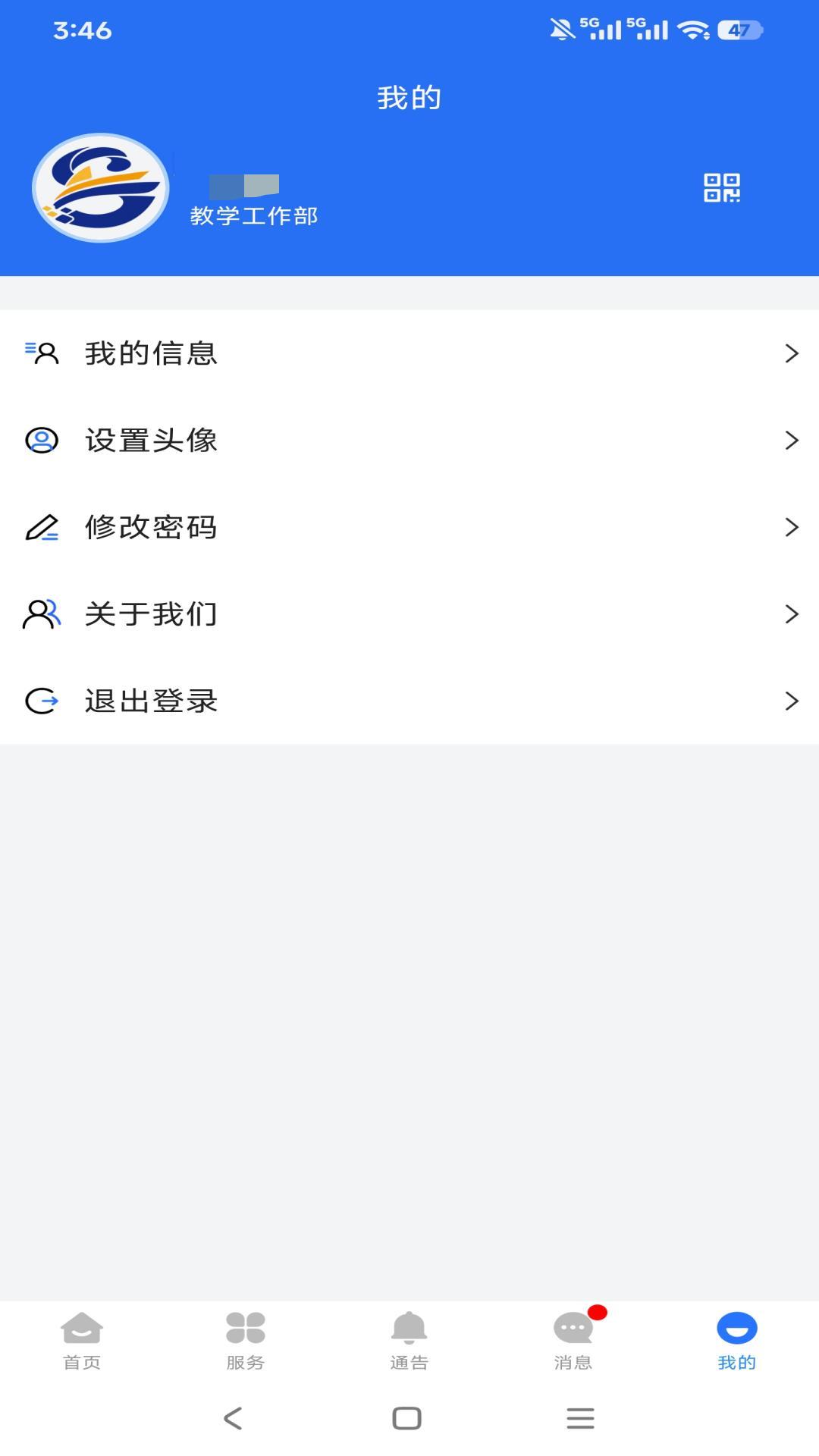Tap the school logo avatar

tap(101, 187)
